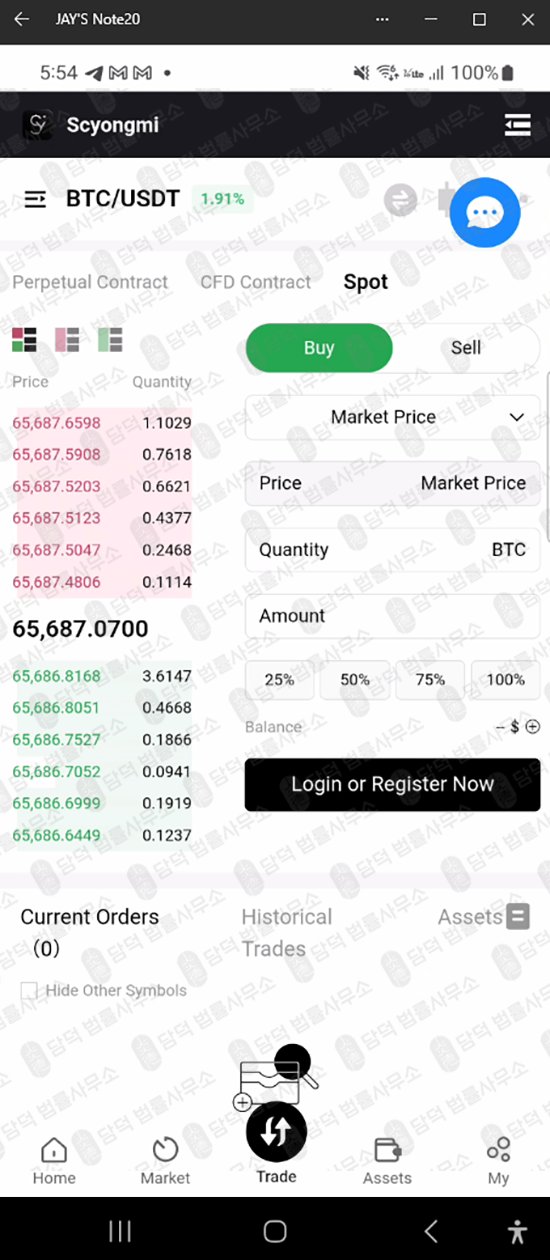
Task: Tap Login or Register Now
Action: click(393, 784)
